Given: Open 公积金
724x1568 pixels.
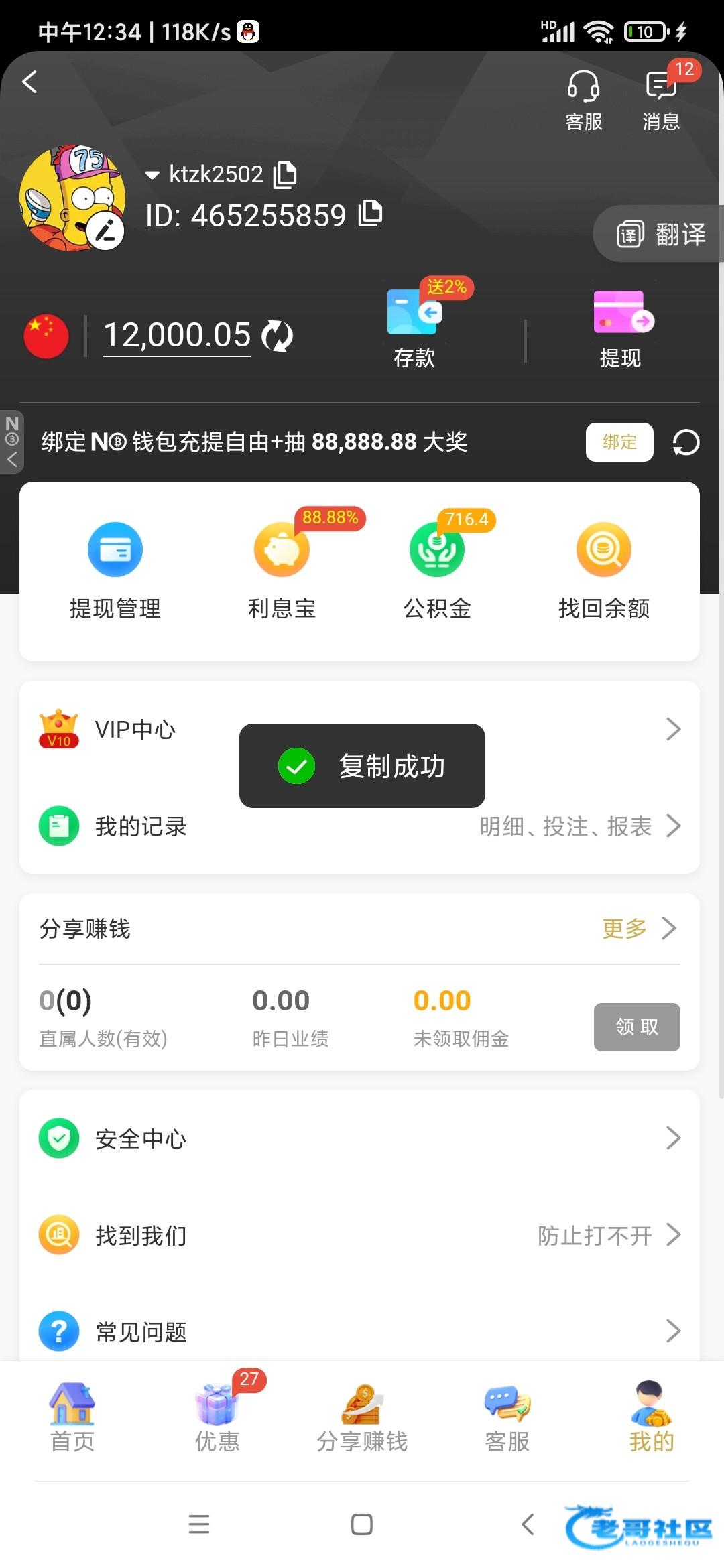Looking at the screenshot, I should 437,571.
